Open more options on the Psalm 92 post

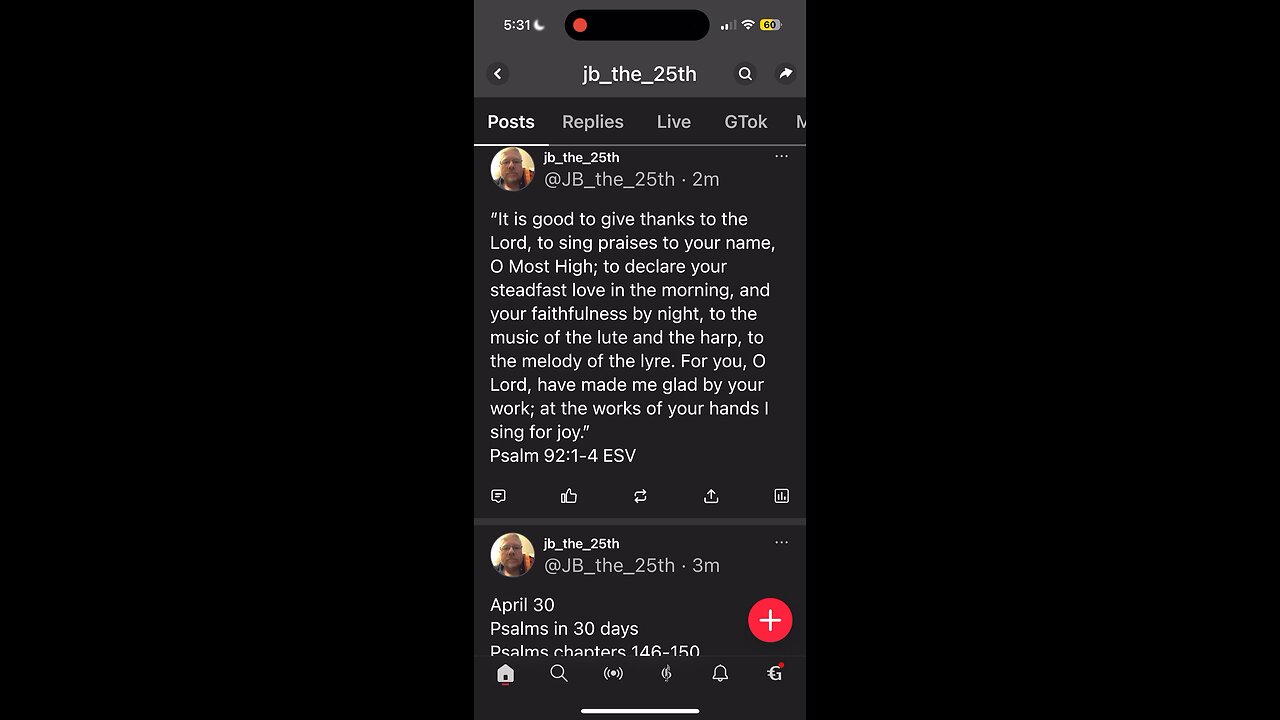pyautogui.click(x=781, y=157)
